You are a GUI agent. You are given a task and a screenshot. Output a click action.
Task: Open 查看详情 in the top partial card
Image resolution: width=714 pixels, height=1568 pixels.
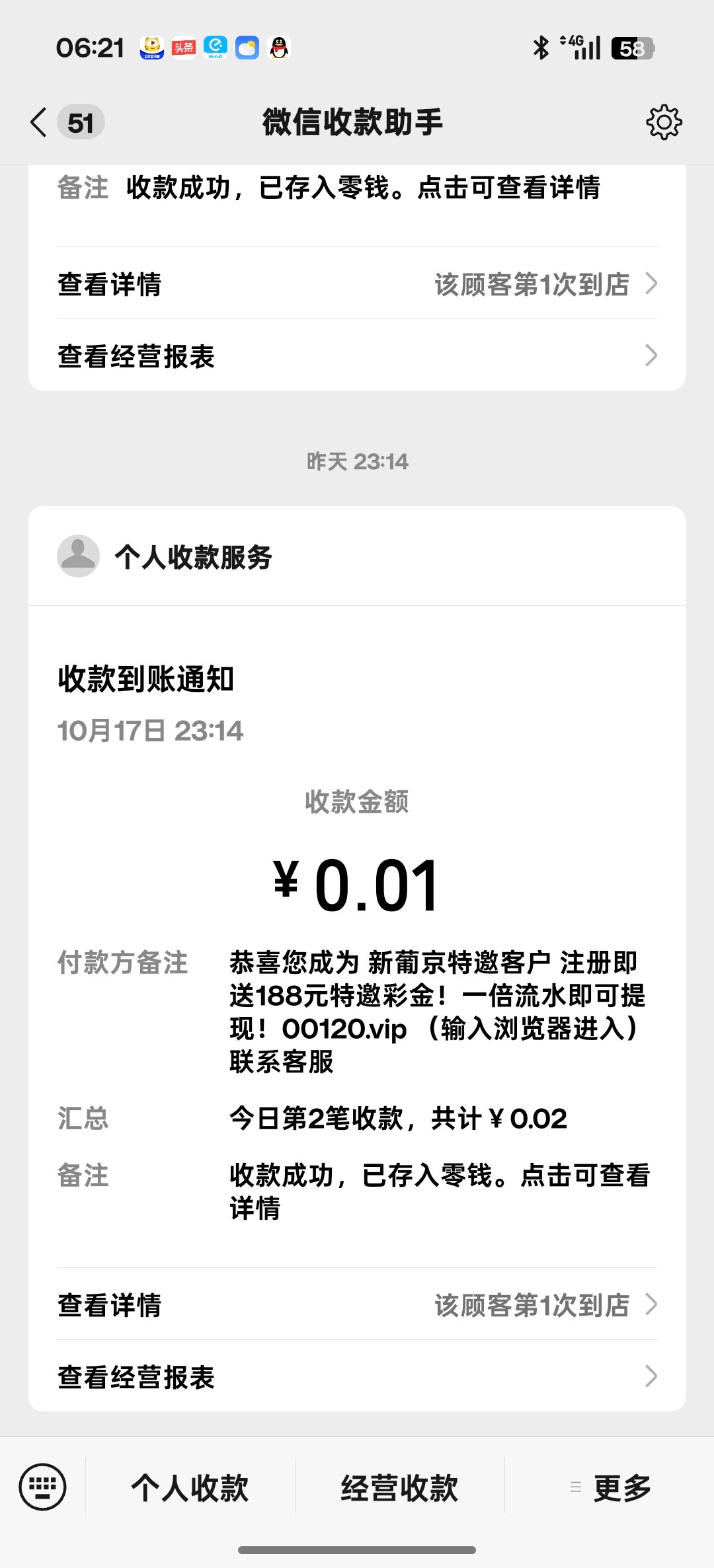(x=357, y=284)
